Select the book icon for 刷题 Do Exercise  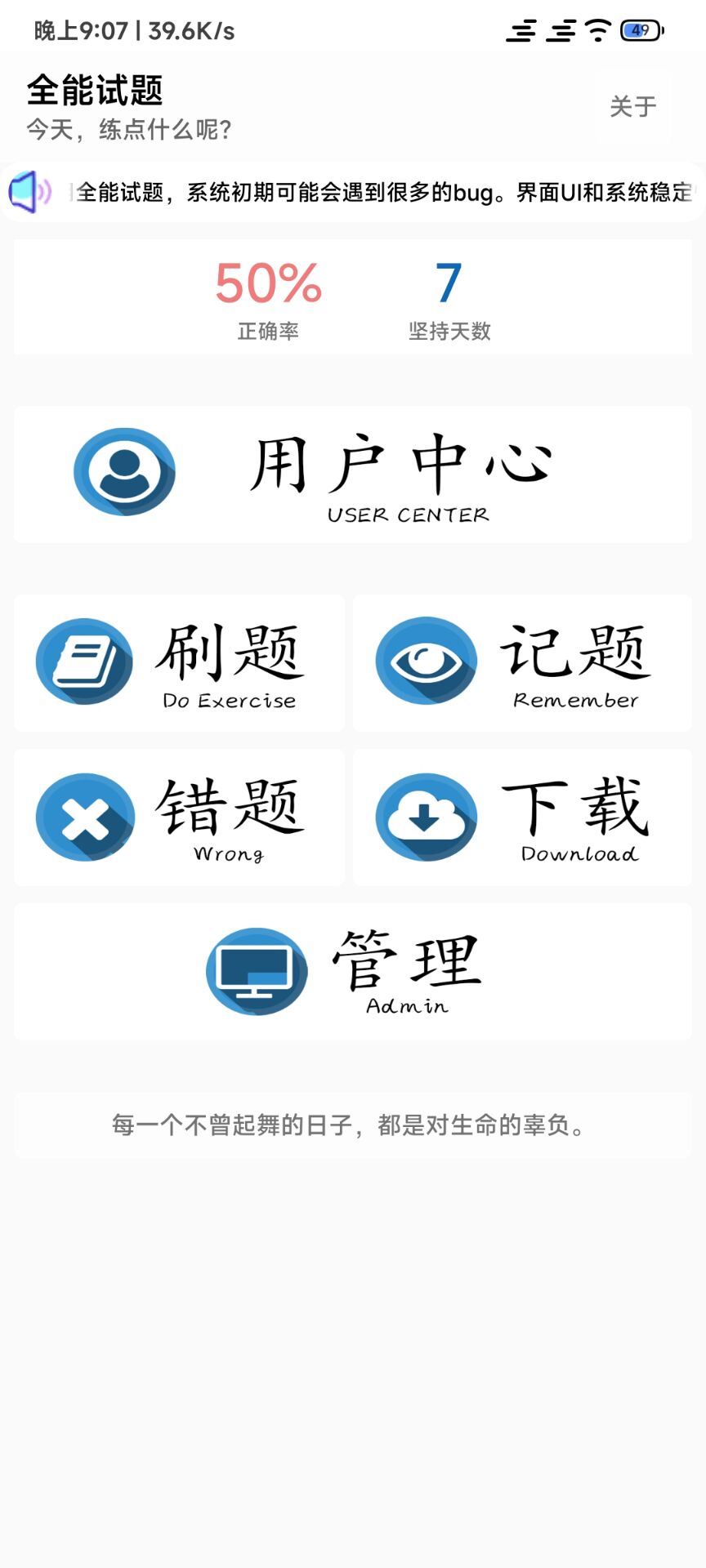point(85,661)
